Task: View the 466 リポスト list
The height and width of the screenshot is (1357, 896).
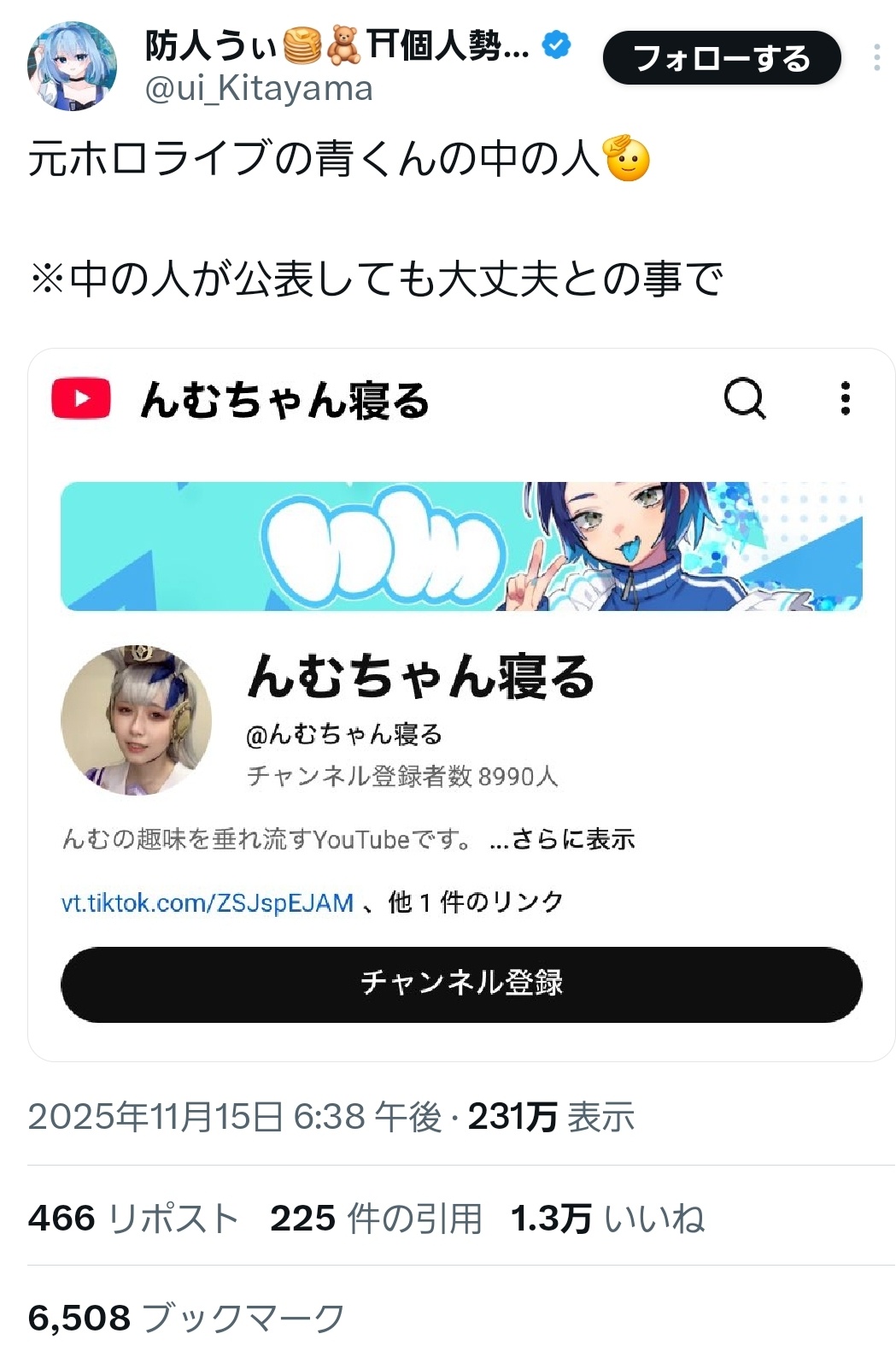Action: coord(133,1218)
